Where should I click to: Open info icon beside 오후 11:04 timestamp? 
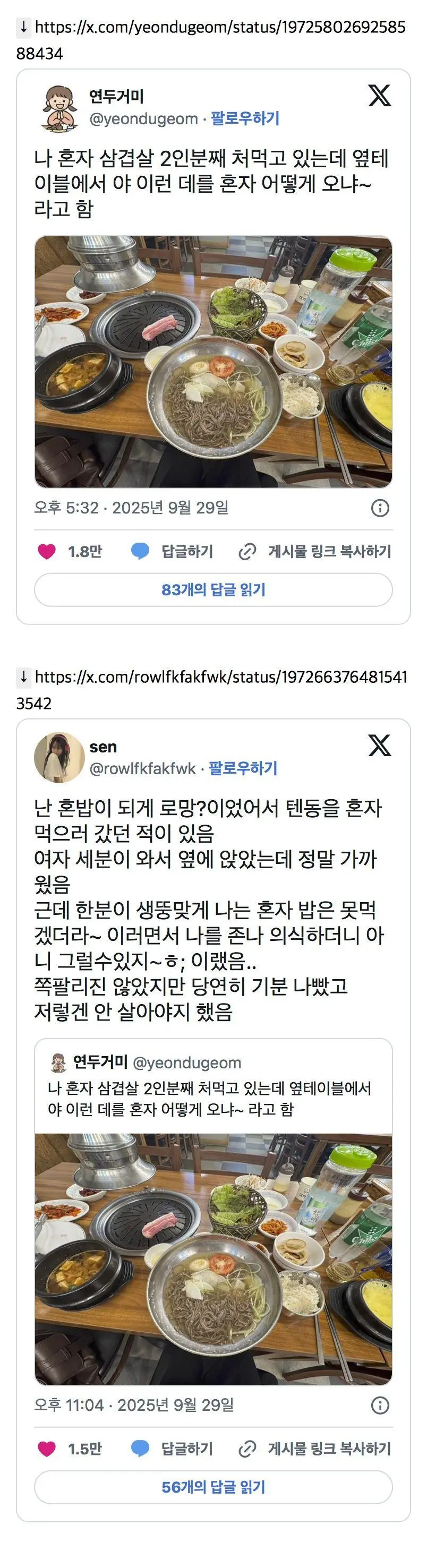pyautogui.click(x=380, y=1406)
